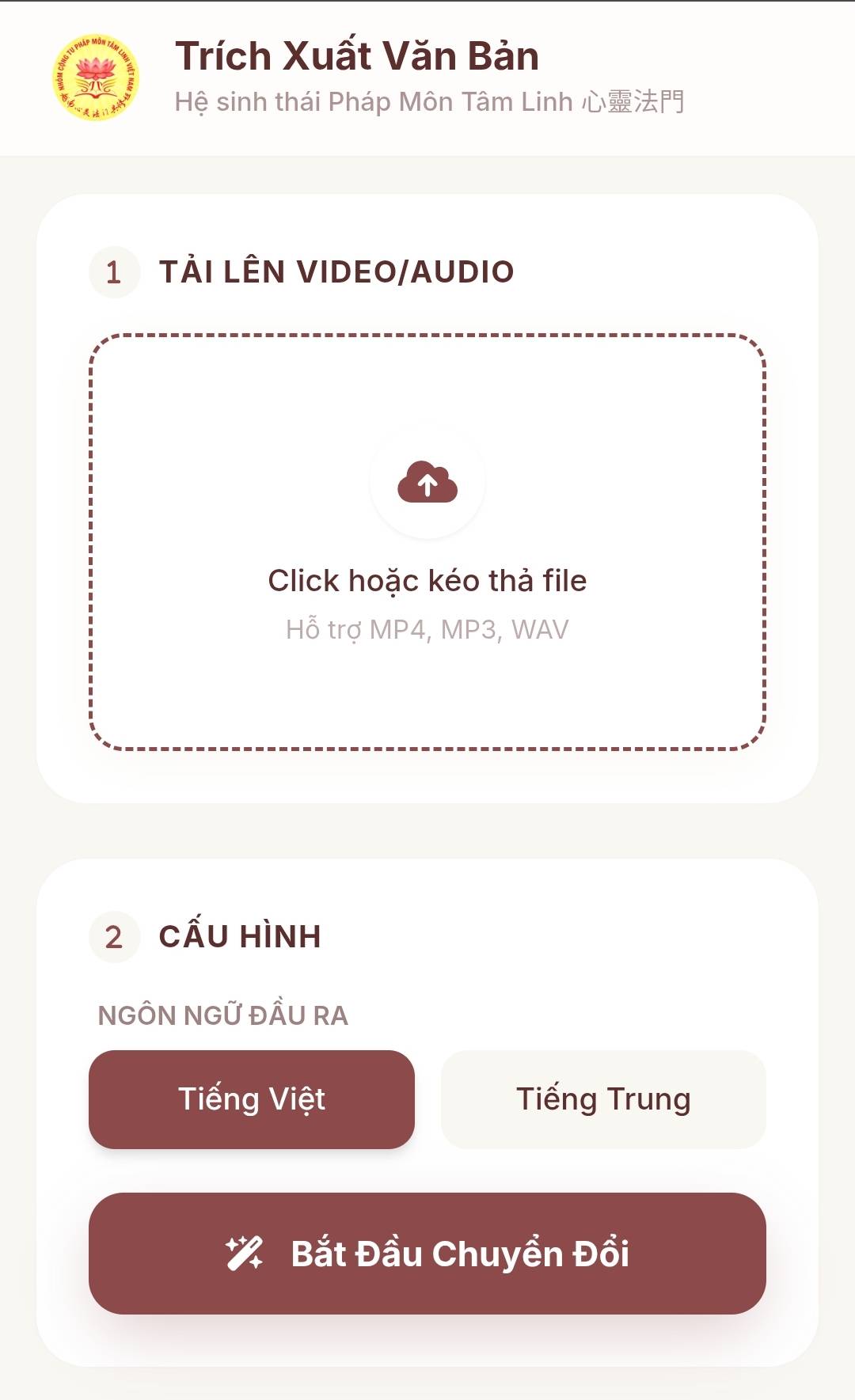Switch output language to Tiếng Trung
This screenshot has width=855, height=1400.
click(x=603, y=1099)
